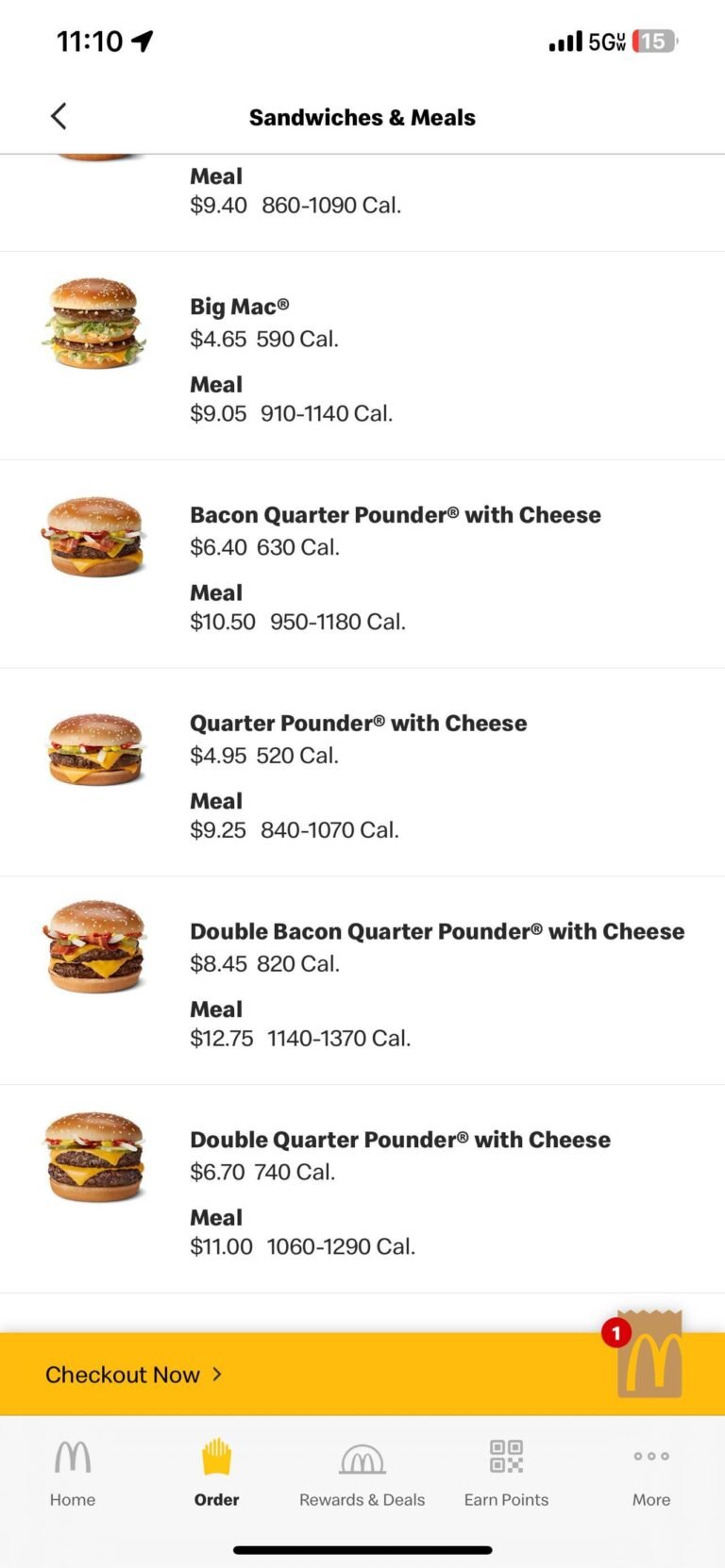Tap the Sandwiches & Meals title

(362, 117)
